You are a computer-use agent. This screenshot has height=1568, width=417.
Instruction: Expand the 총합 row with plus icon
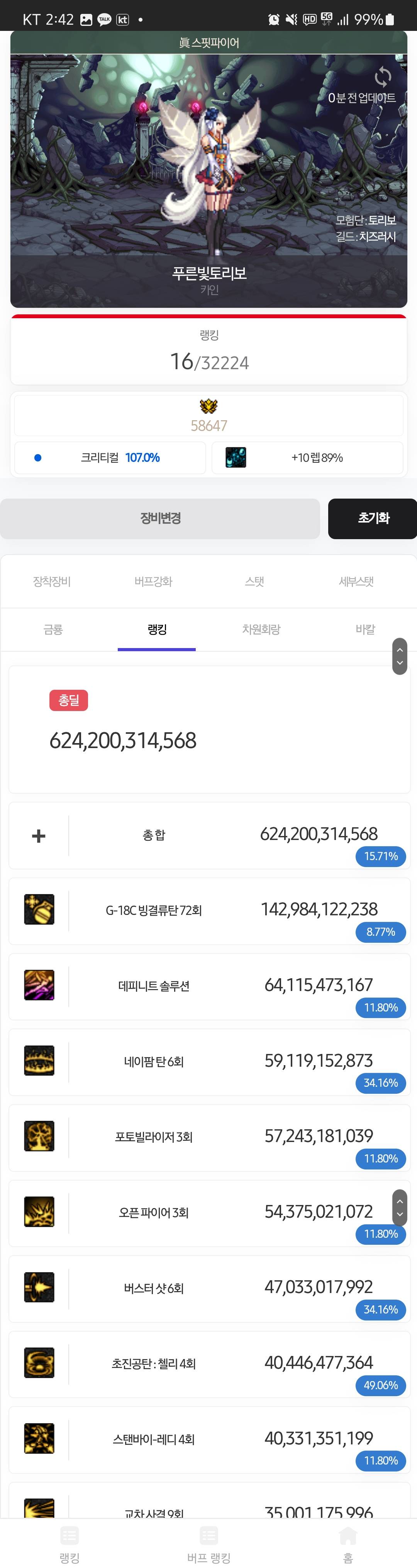[38, 836]
